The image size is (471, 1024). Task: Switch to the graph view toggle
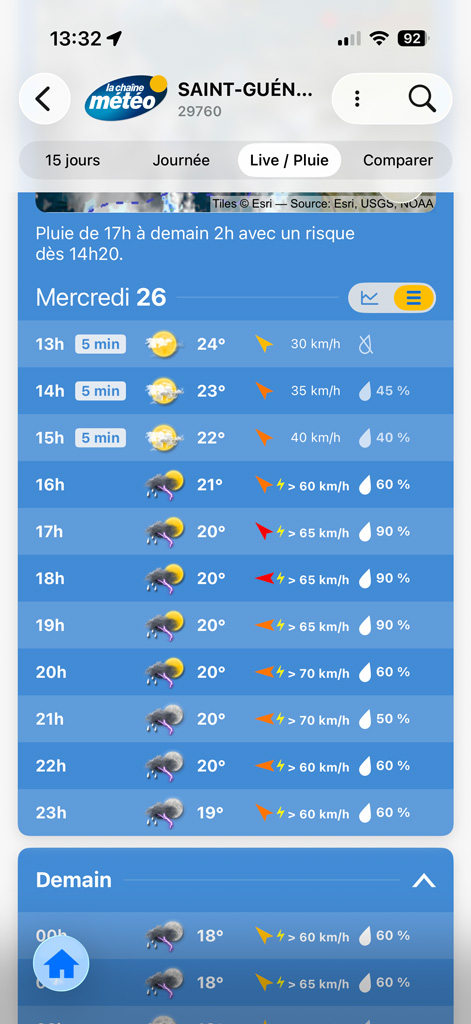(x=370, y=298)
